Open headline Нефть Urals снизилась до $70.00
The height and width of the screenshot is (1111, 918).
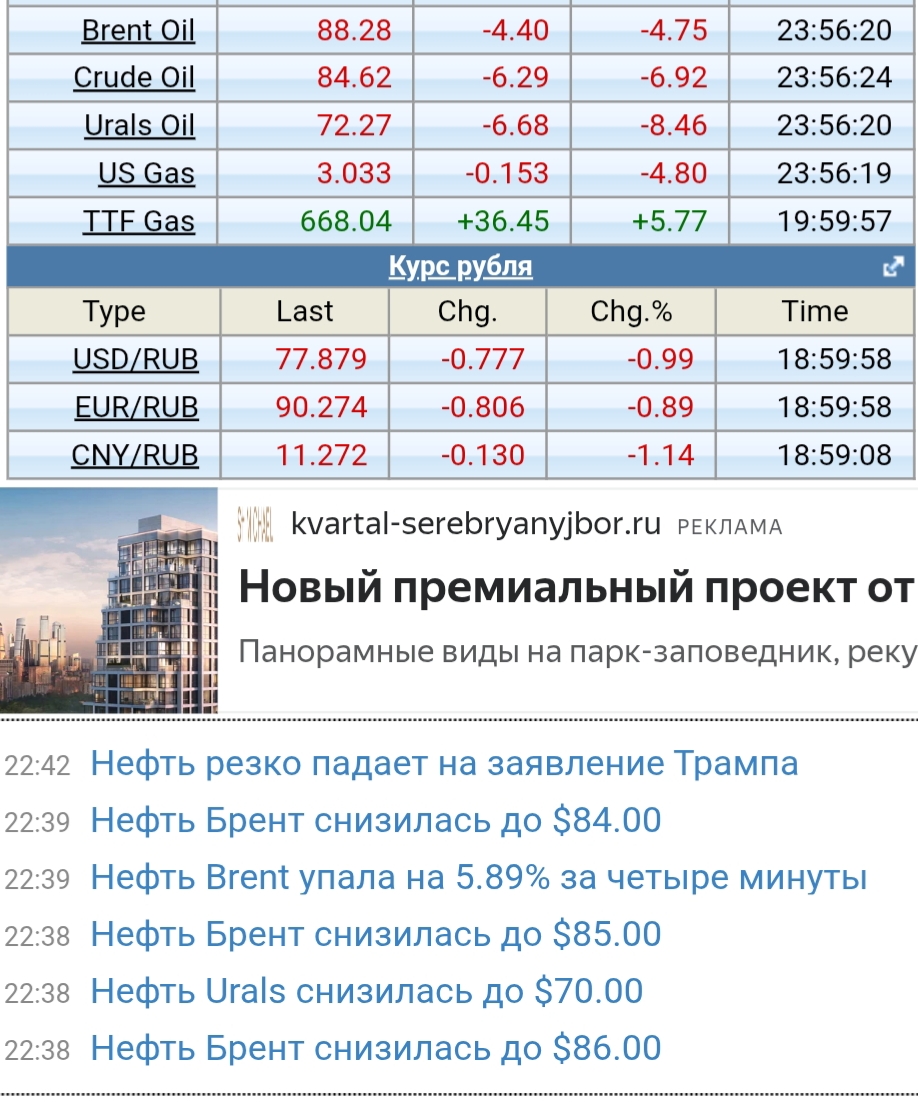pos(366,991)
